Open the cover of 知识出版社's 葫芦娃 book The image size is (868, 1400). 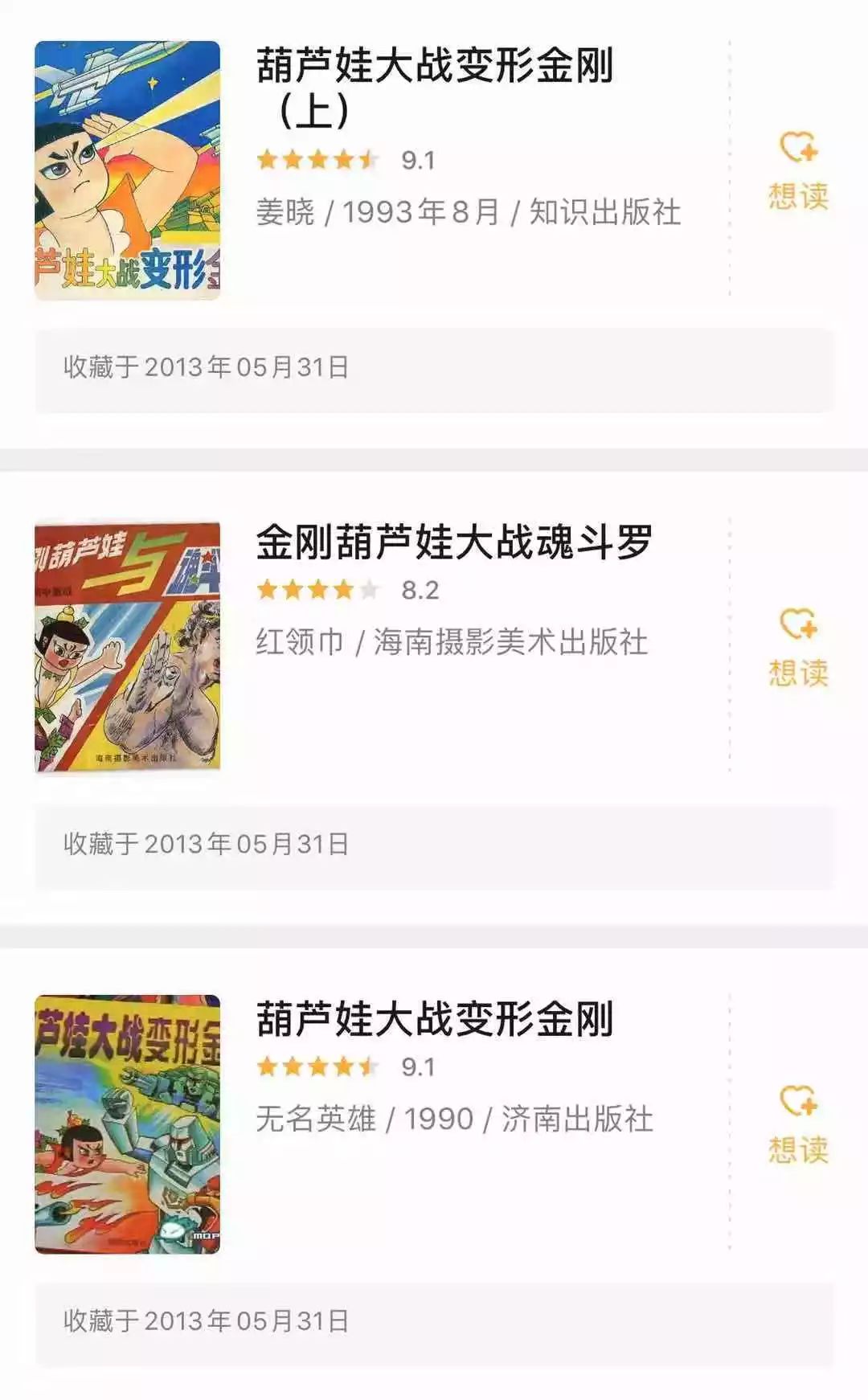pyautogui.click(x=128, y=170)
